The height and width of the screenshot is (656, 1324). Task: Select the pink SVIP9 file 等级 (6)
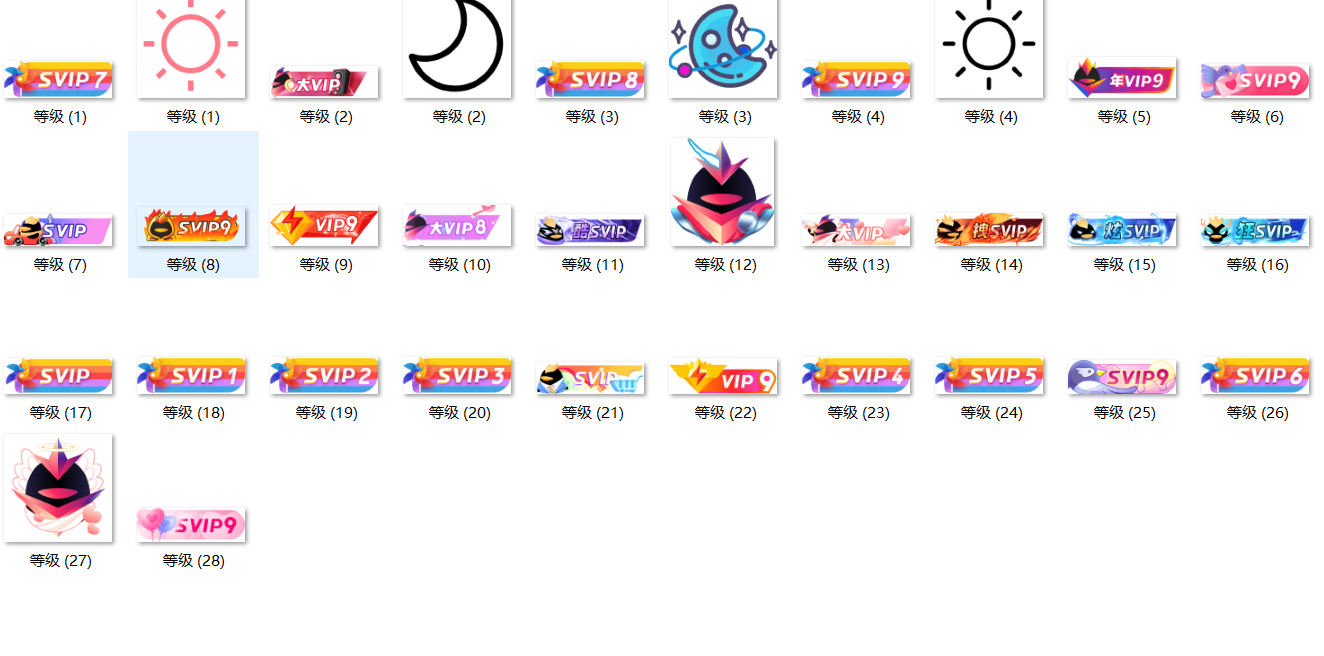[1255, 80]
